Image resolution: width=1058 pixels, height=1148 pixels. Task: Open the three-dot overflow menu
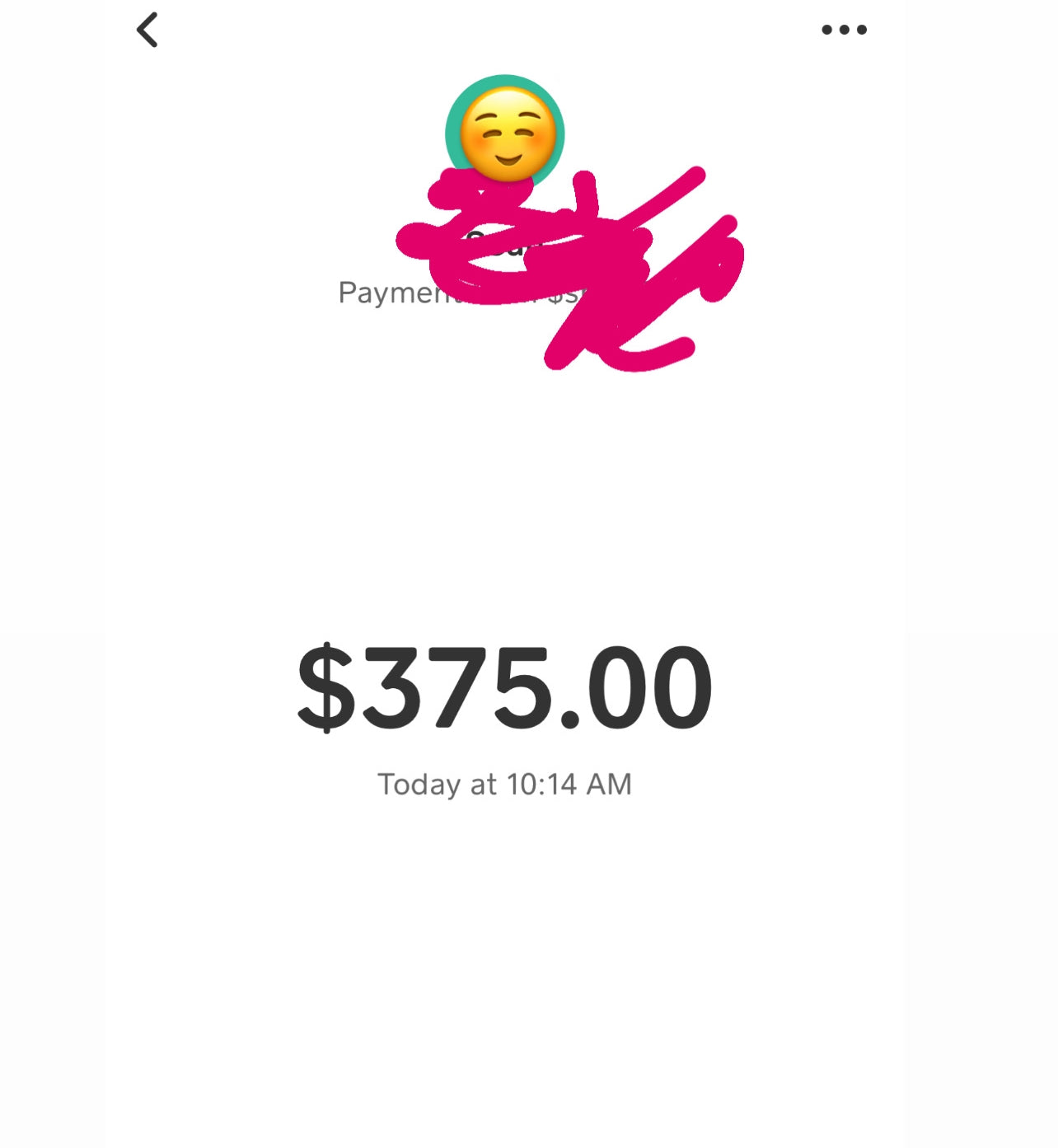844,30
